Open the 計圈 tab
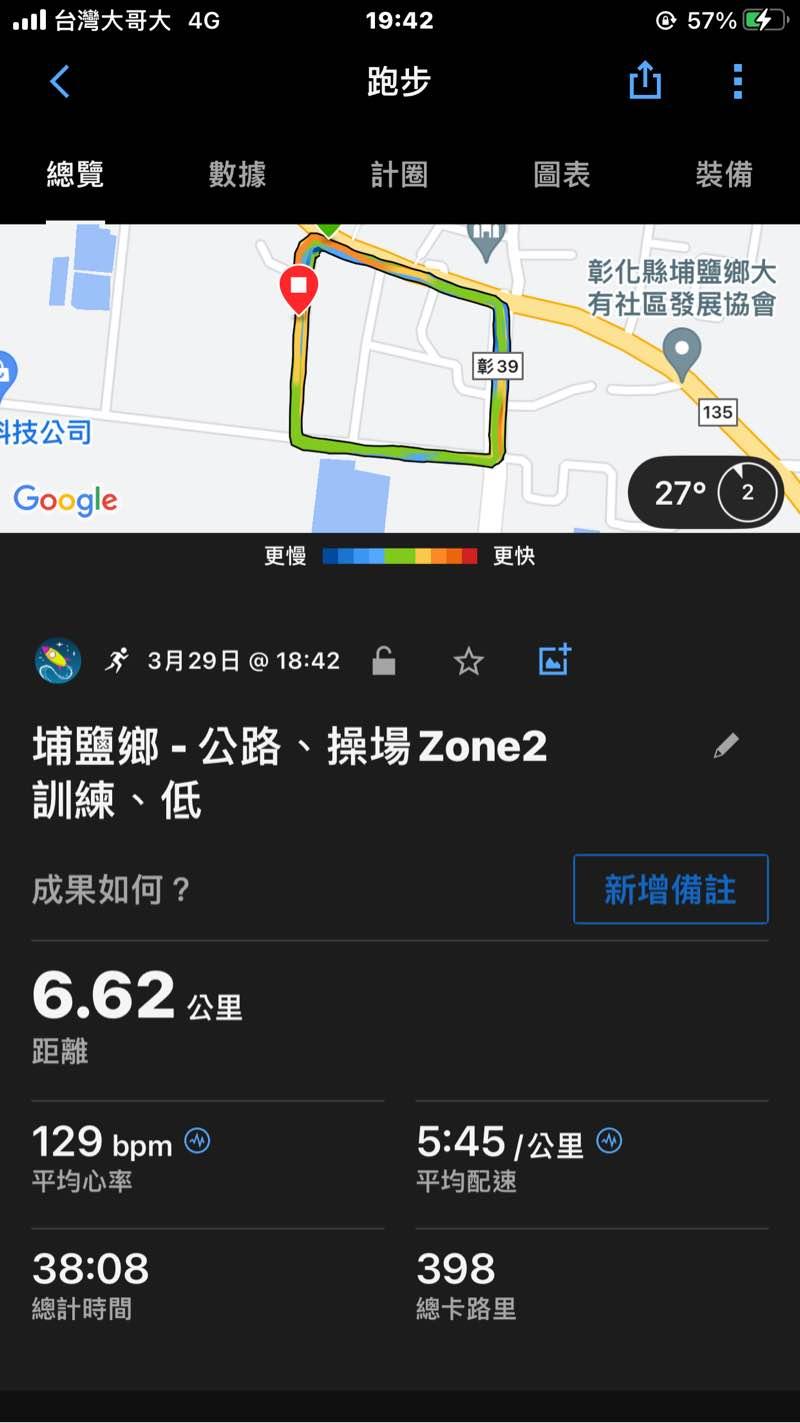800x1423 pixels. coord(399,175)
